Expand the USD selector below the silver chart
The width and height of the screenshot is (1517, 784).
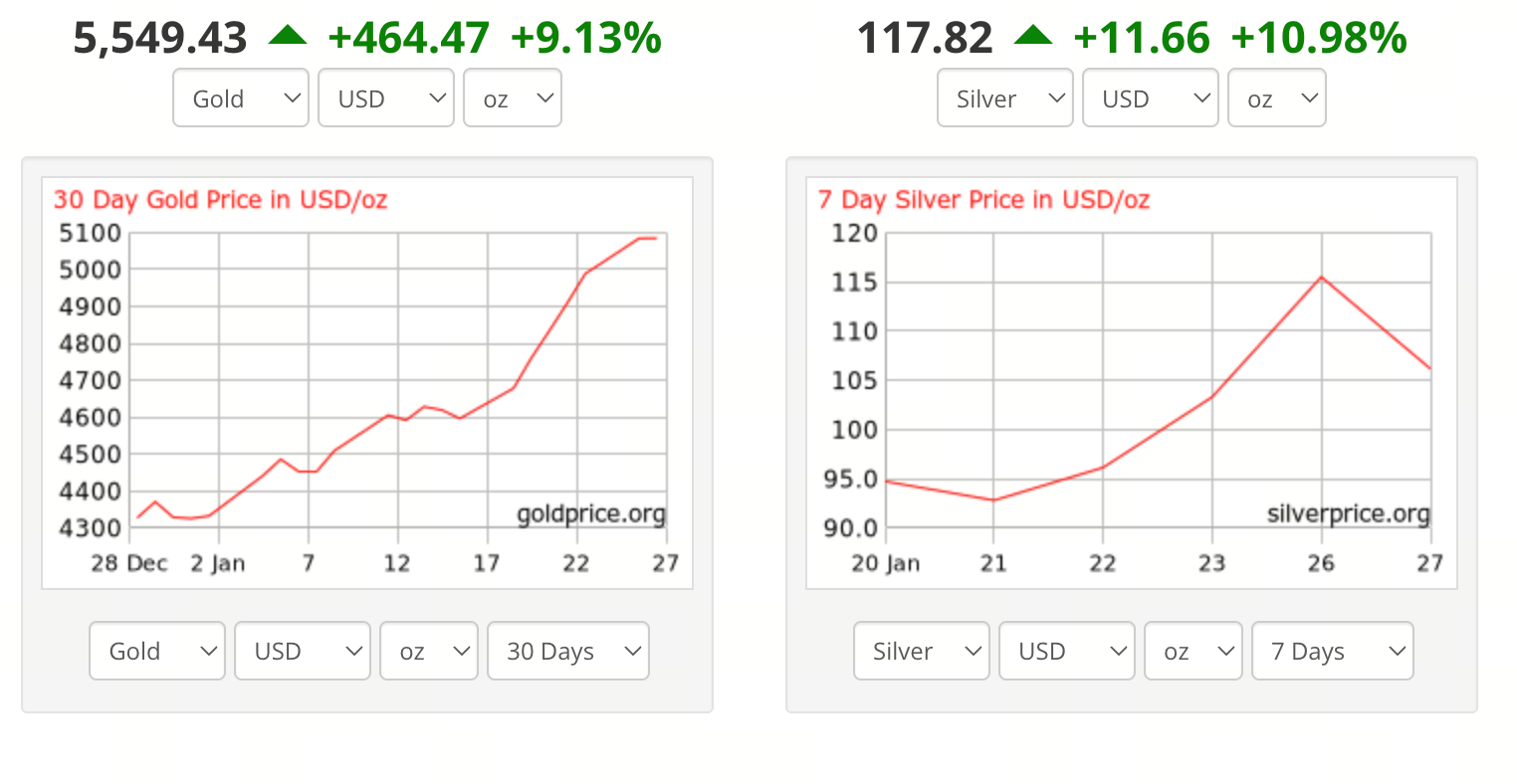click(1067, 652)
